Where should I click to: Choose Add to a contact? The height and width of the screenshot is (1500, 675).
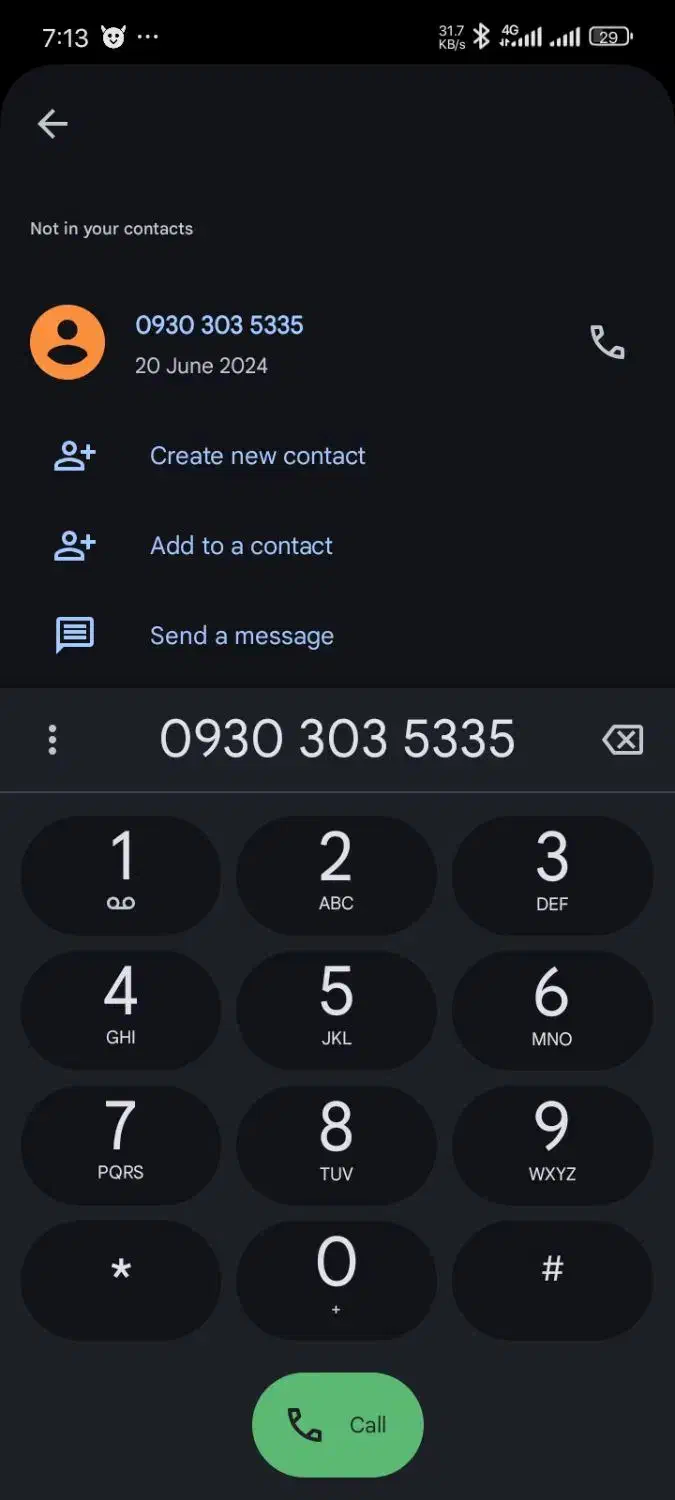(x=337, y=546)
